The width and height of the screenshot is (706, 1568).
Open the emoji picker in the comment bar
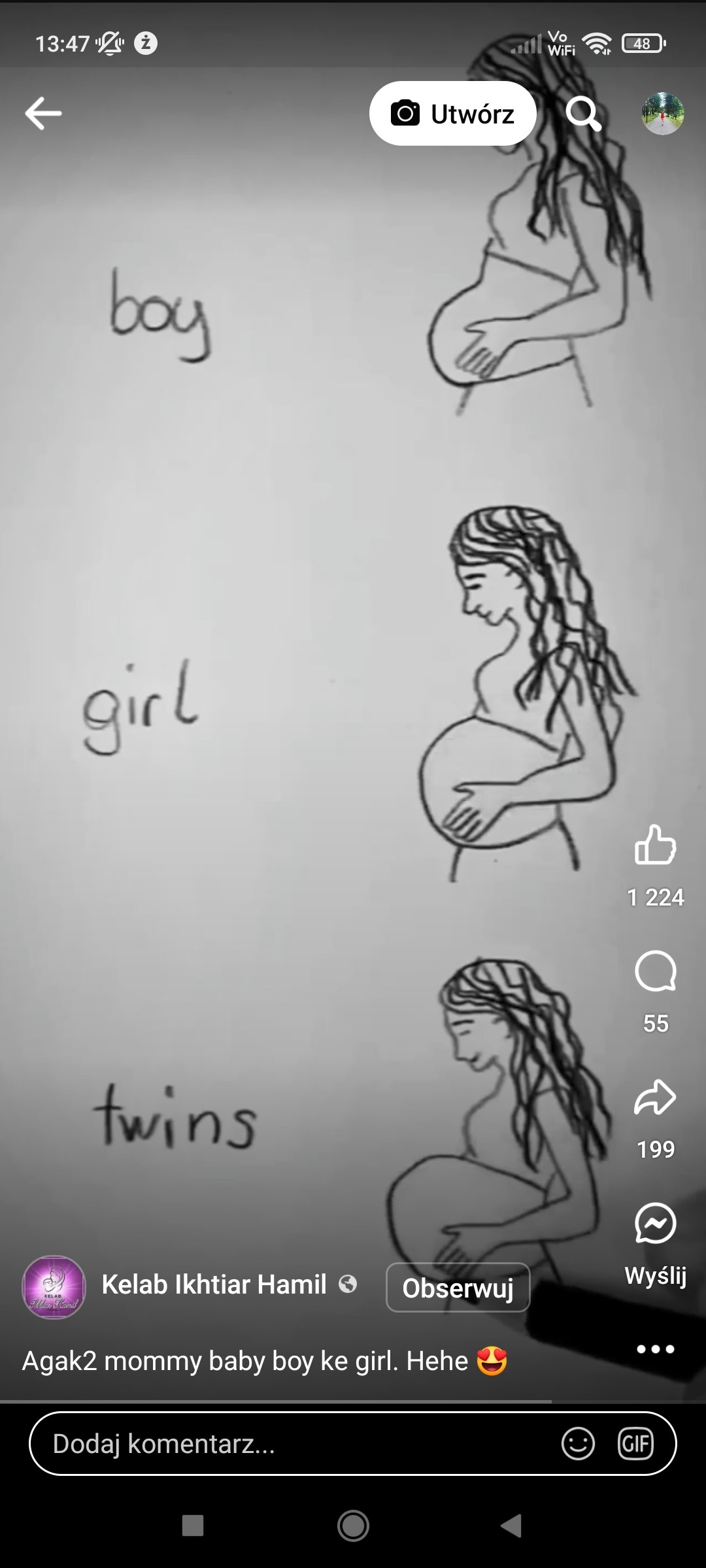click(x=578, y=1444)
